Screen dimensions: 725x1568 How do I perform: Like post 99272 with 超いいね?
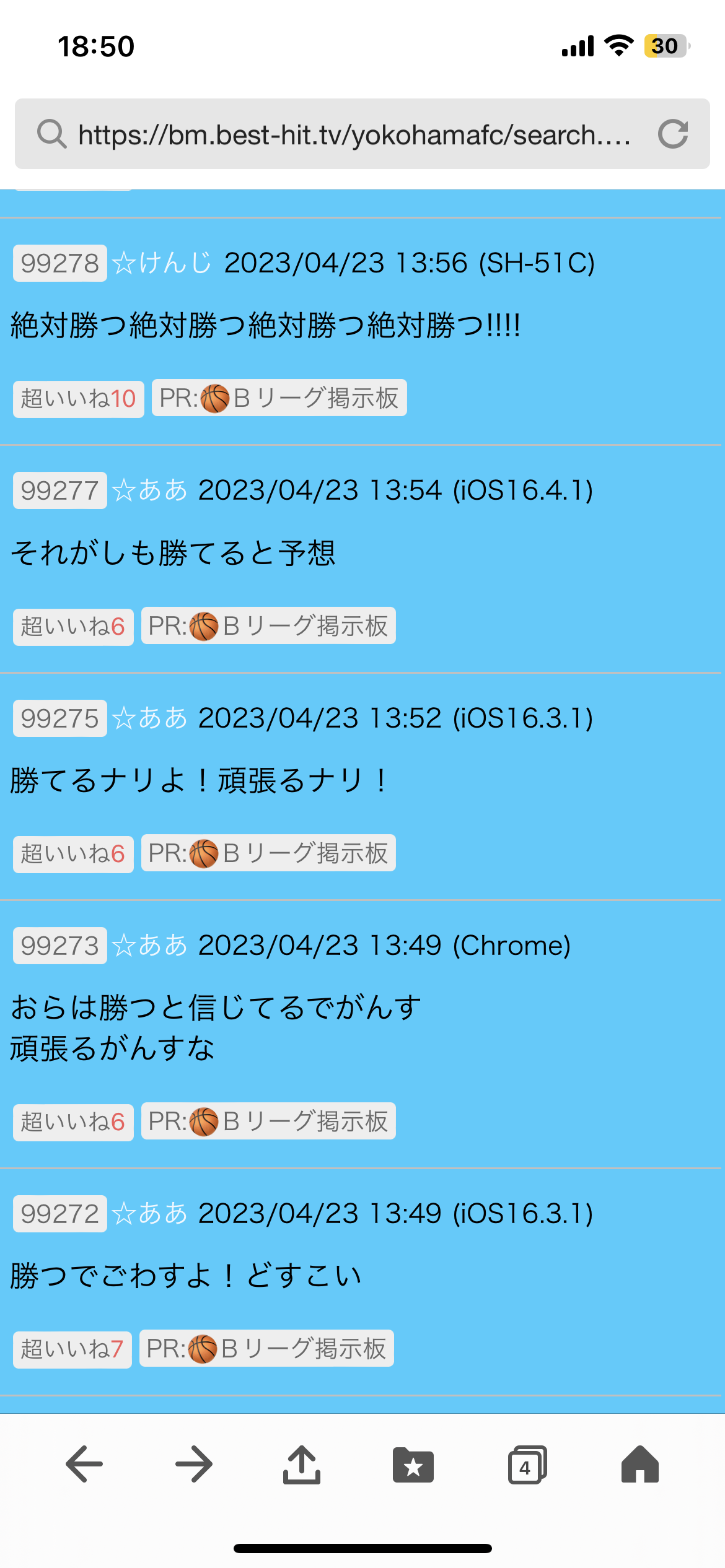pyautogui.click(x=72, y=1349)
